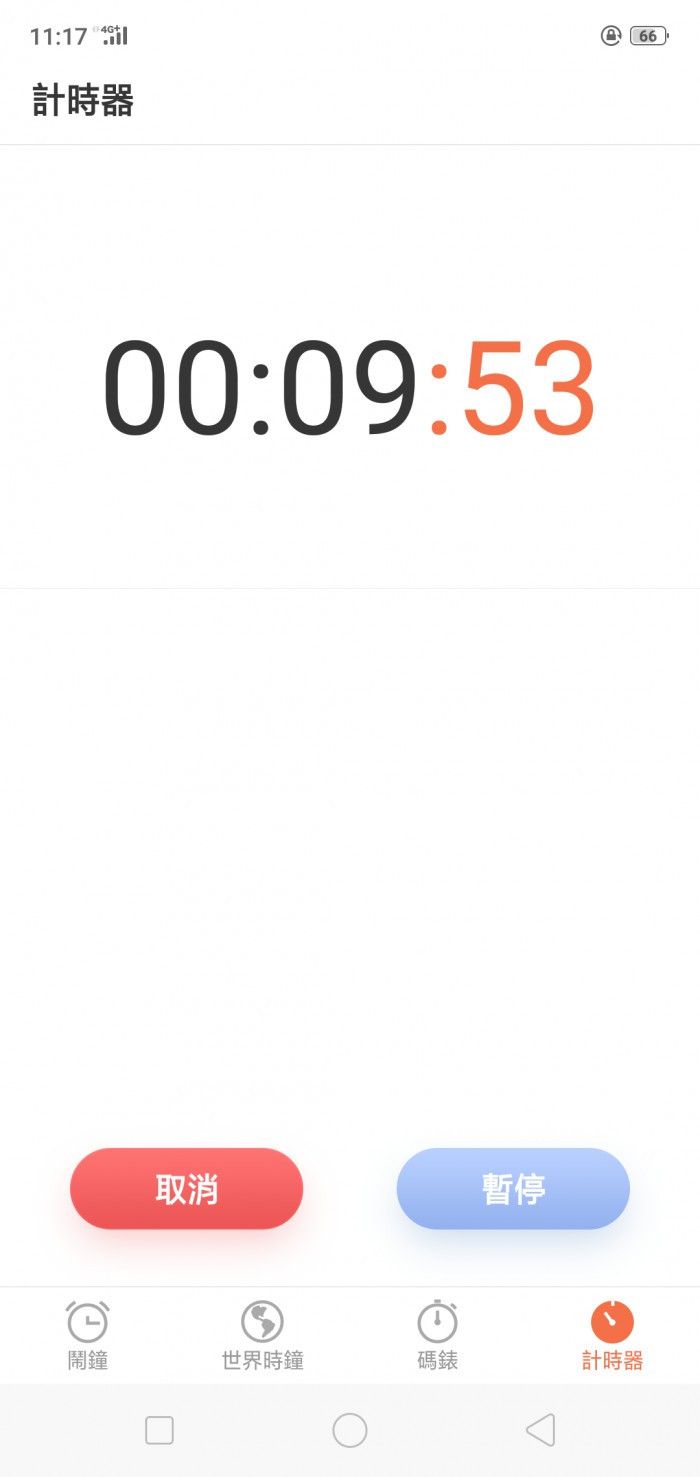Pause the countdown with 暫停
The image size is (700, 1477).
coord(513,1188)
